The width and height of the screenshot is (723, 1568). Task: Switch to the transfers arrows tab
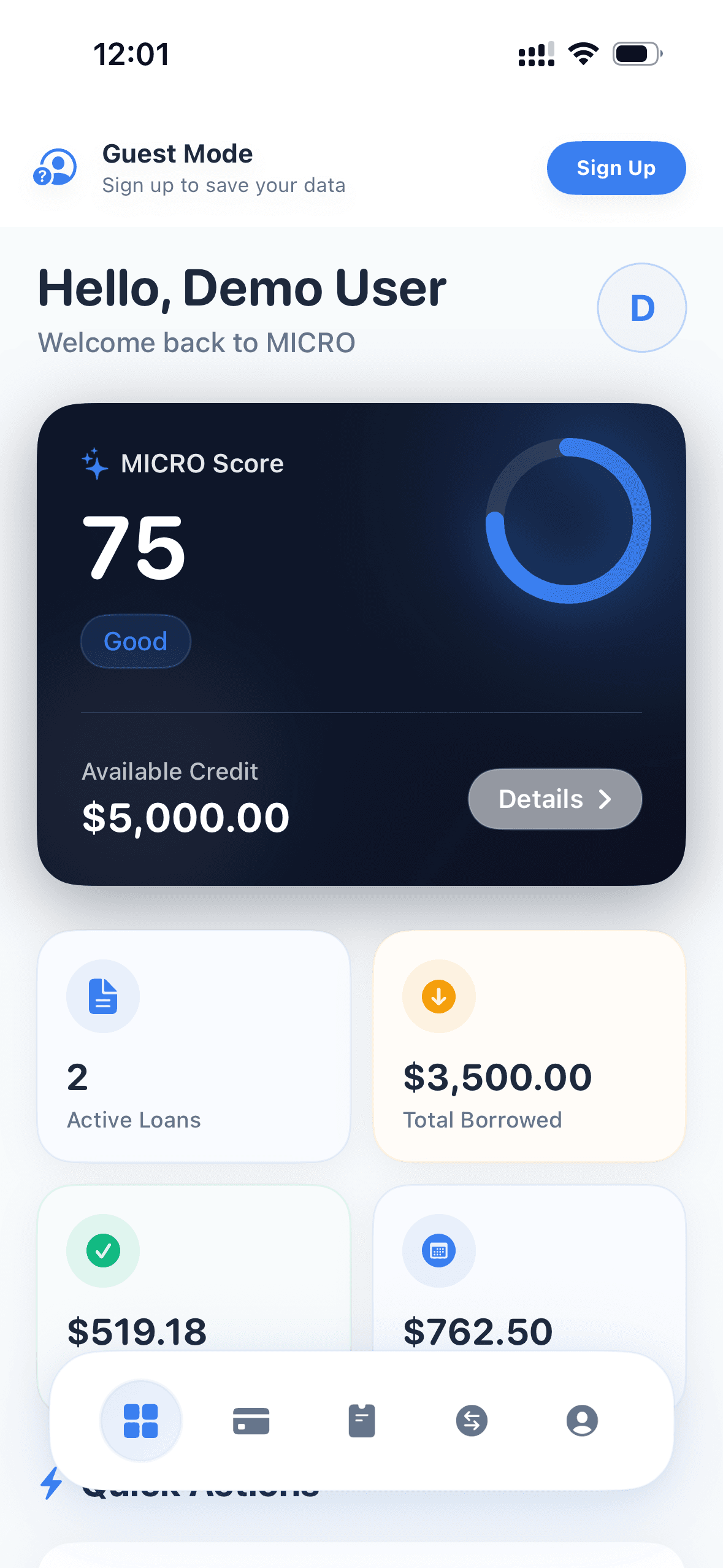point(472,1421)
